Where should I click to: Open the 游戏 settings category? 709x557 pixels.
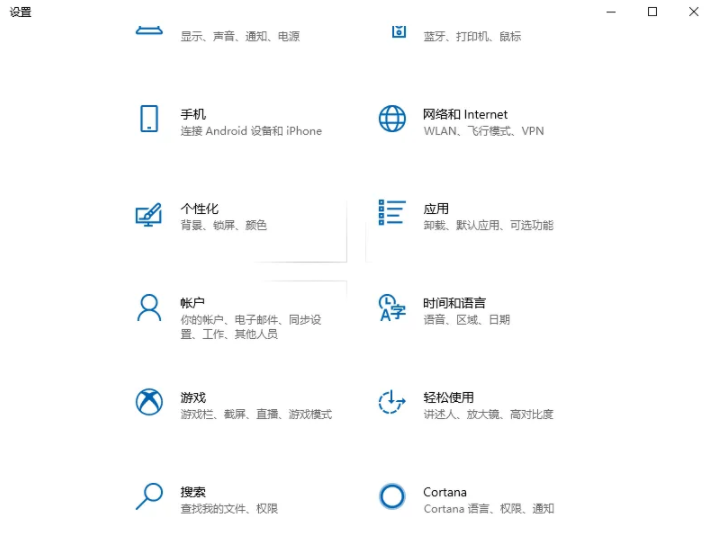click(193, 398)
